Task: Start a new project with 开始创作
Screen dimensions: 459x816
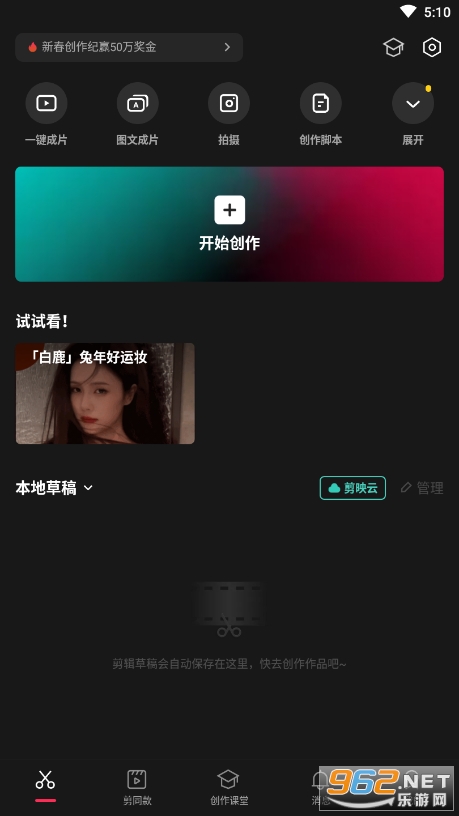Action: point(230,224)
